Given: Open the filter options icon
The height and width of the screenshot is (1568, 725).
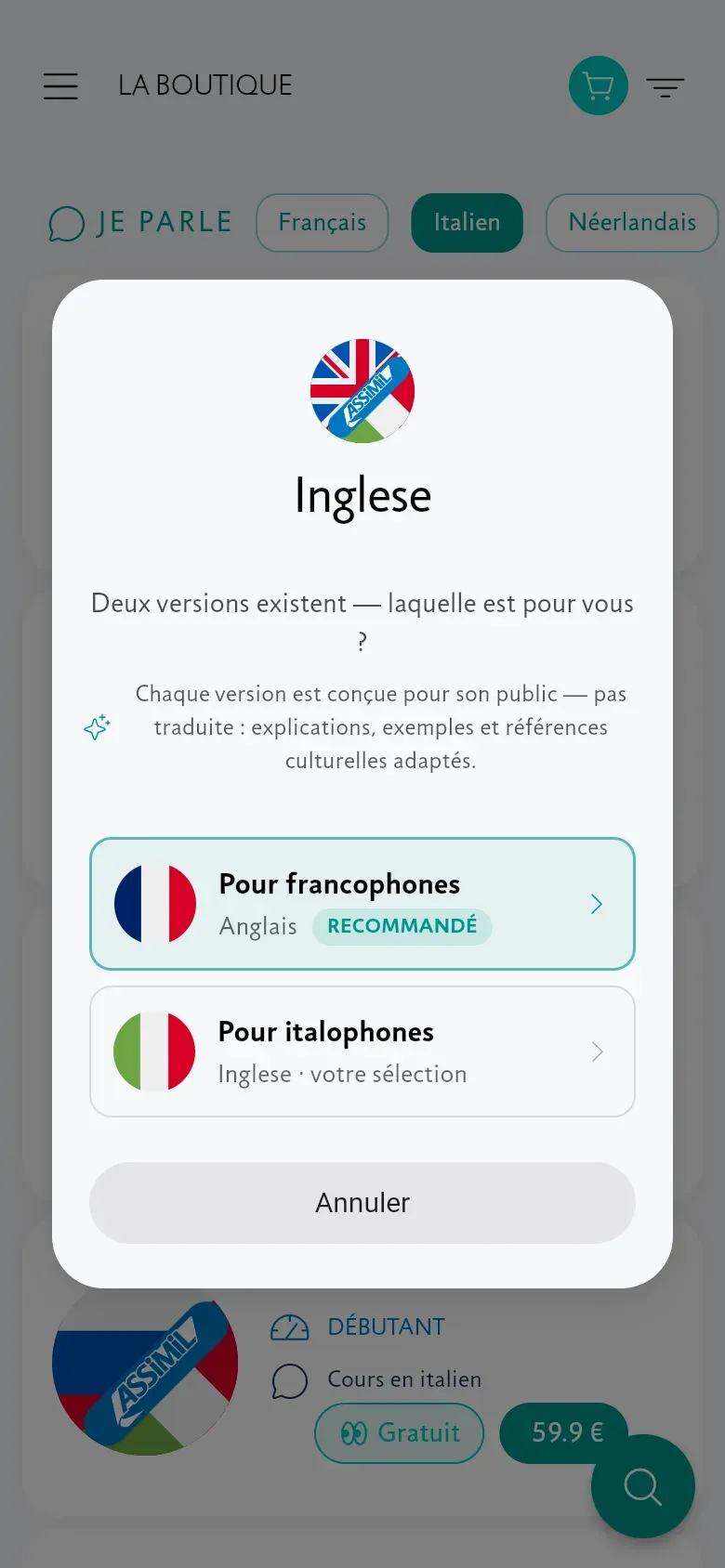Looking at the screenshot, I should [666, 87].
